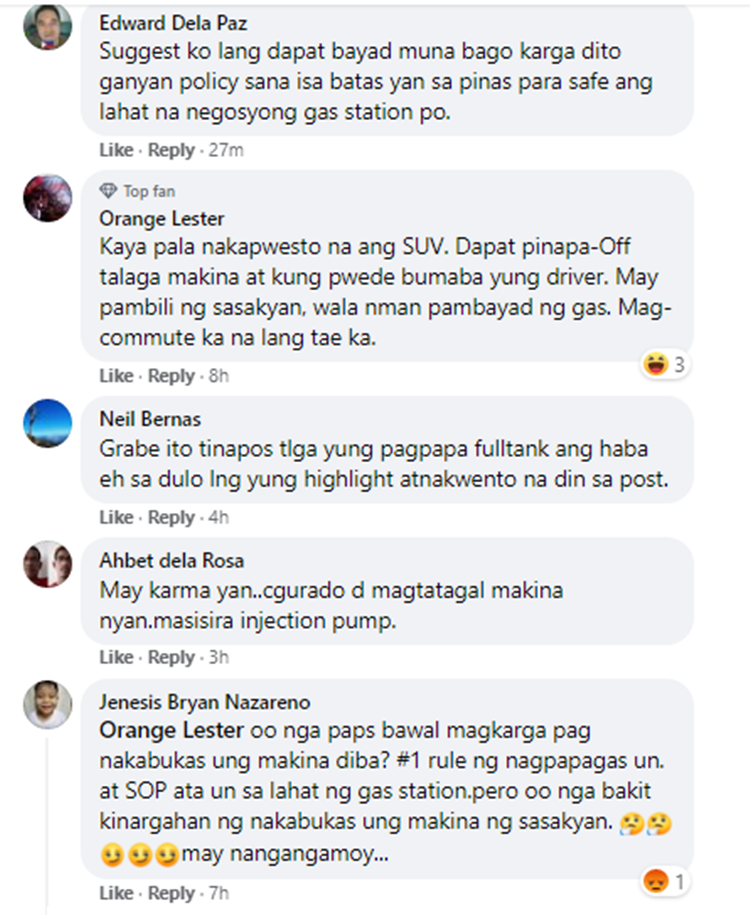View angry reaction on Jenesis Bryan Nazareno's comment

[x=666, y=882]
